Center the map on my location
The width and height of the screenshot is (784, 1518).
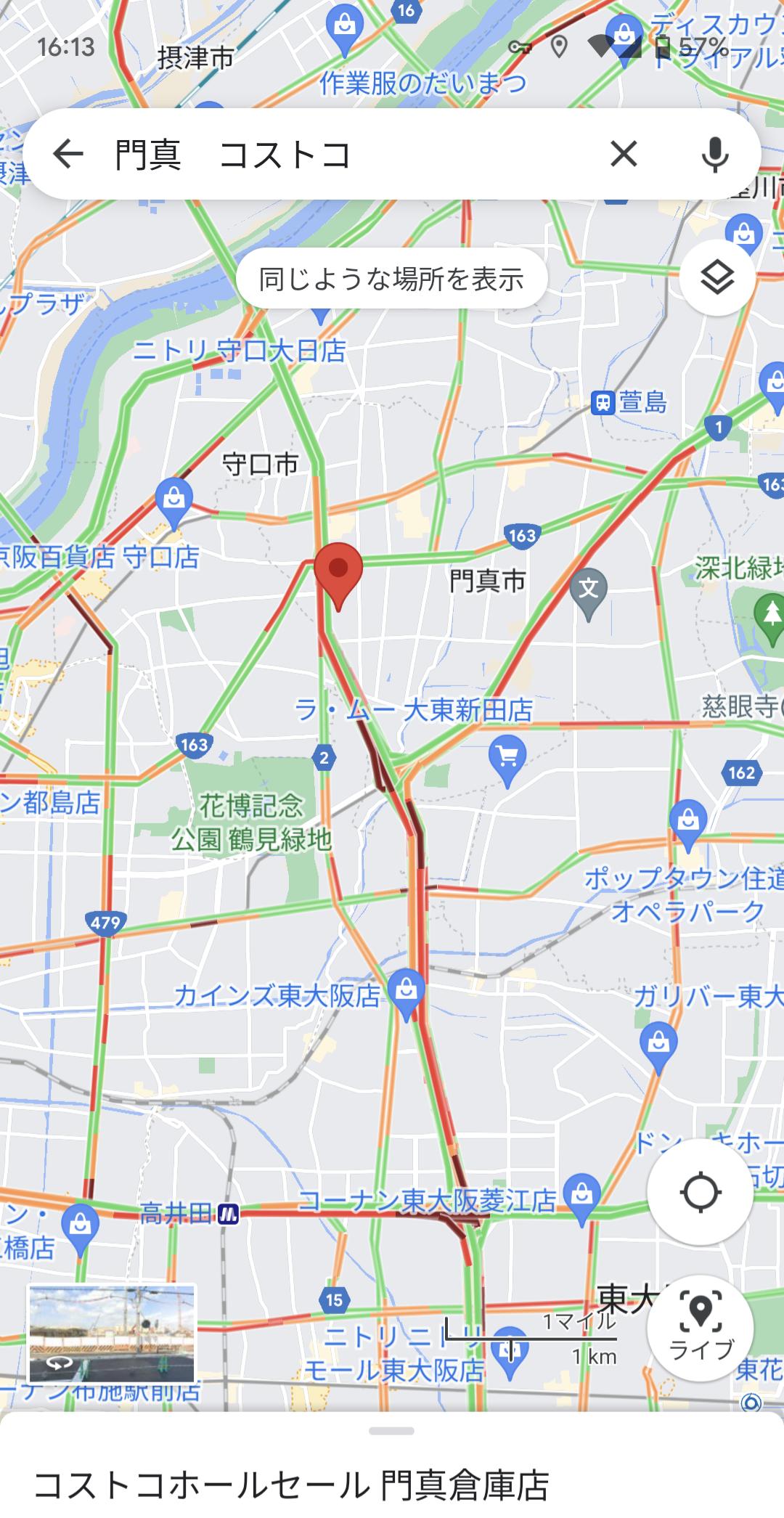click(x=700, y=1192)
